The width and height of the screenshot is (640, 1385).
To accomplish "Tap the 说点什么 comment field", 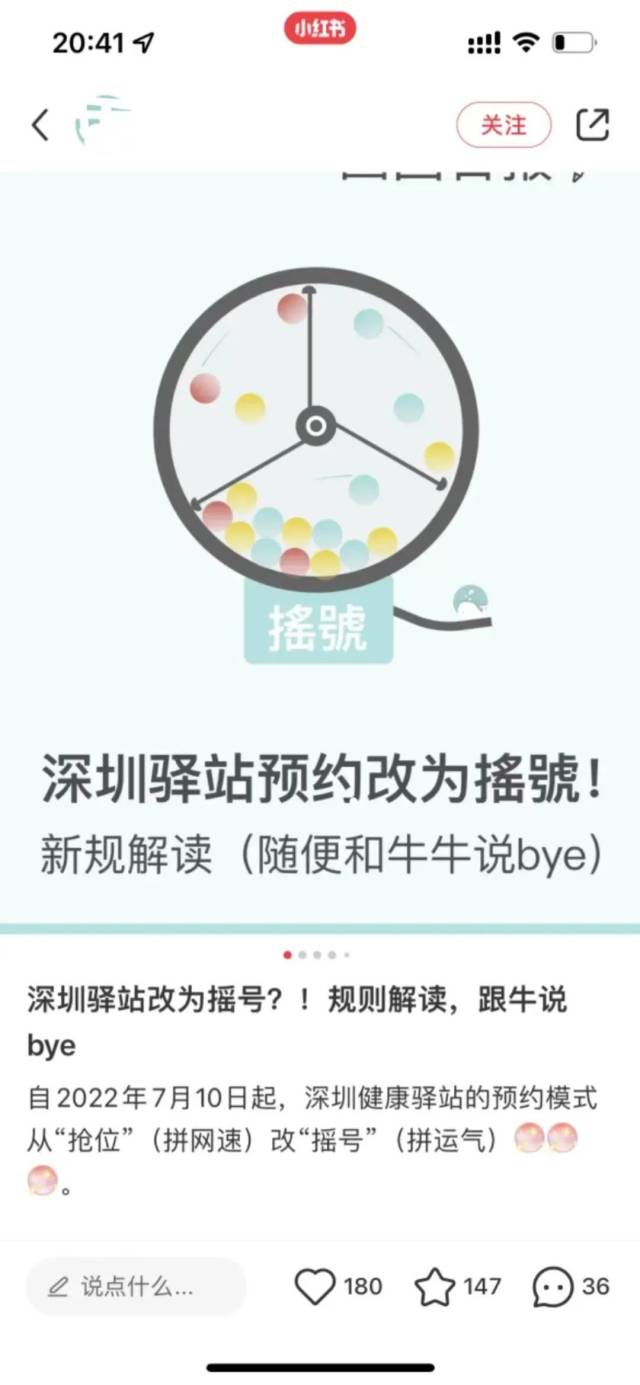I will (136, 1286).
